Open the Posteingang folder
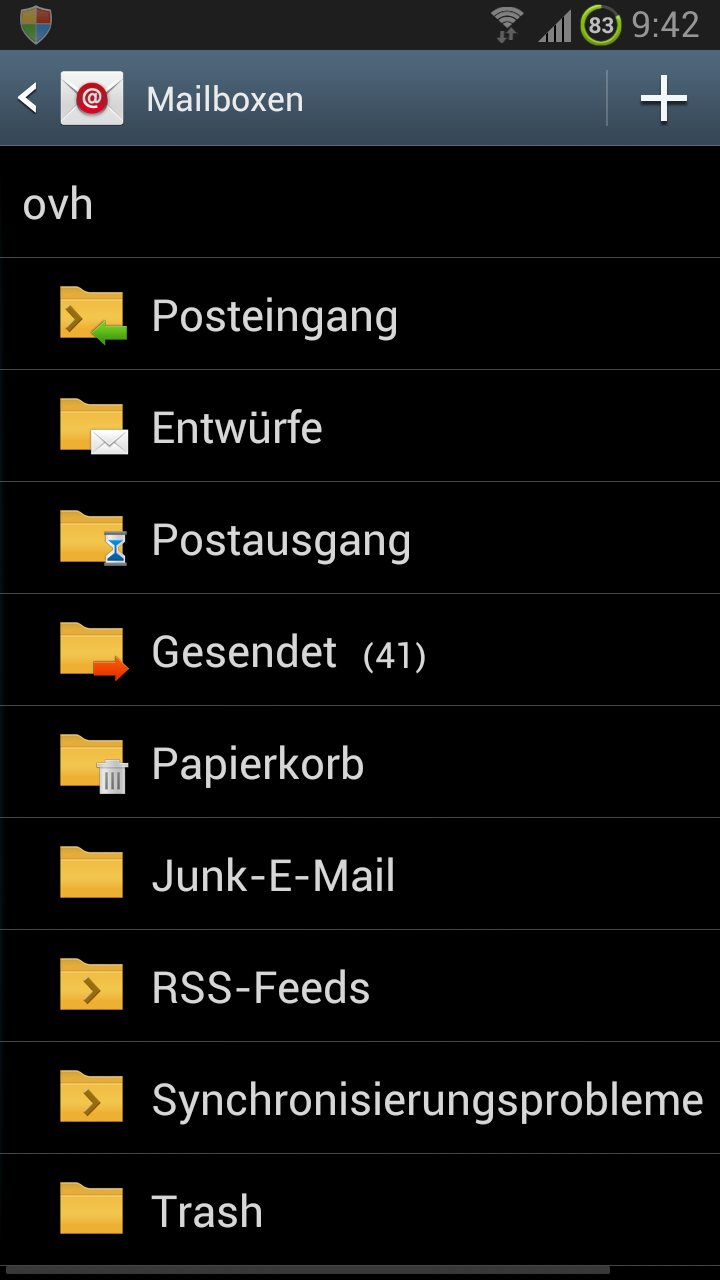Viewport: 720px width, 1280px height. (275, 316)
